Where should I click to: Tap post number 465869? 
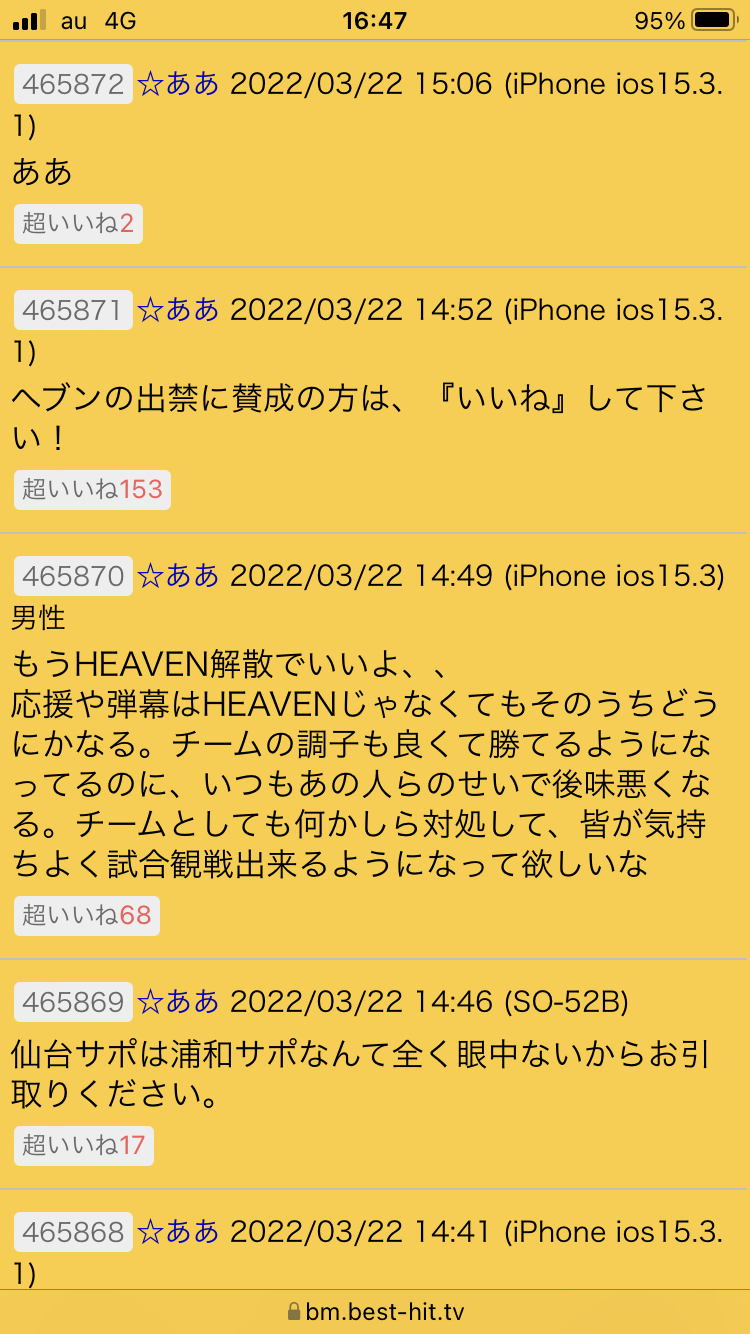tap(73, 1002)
